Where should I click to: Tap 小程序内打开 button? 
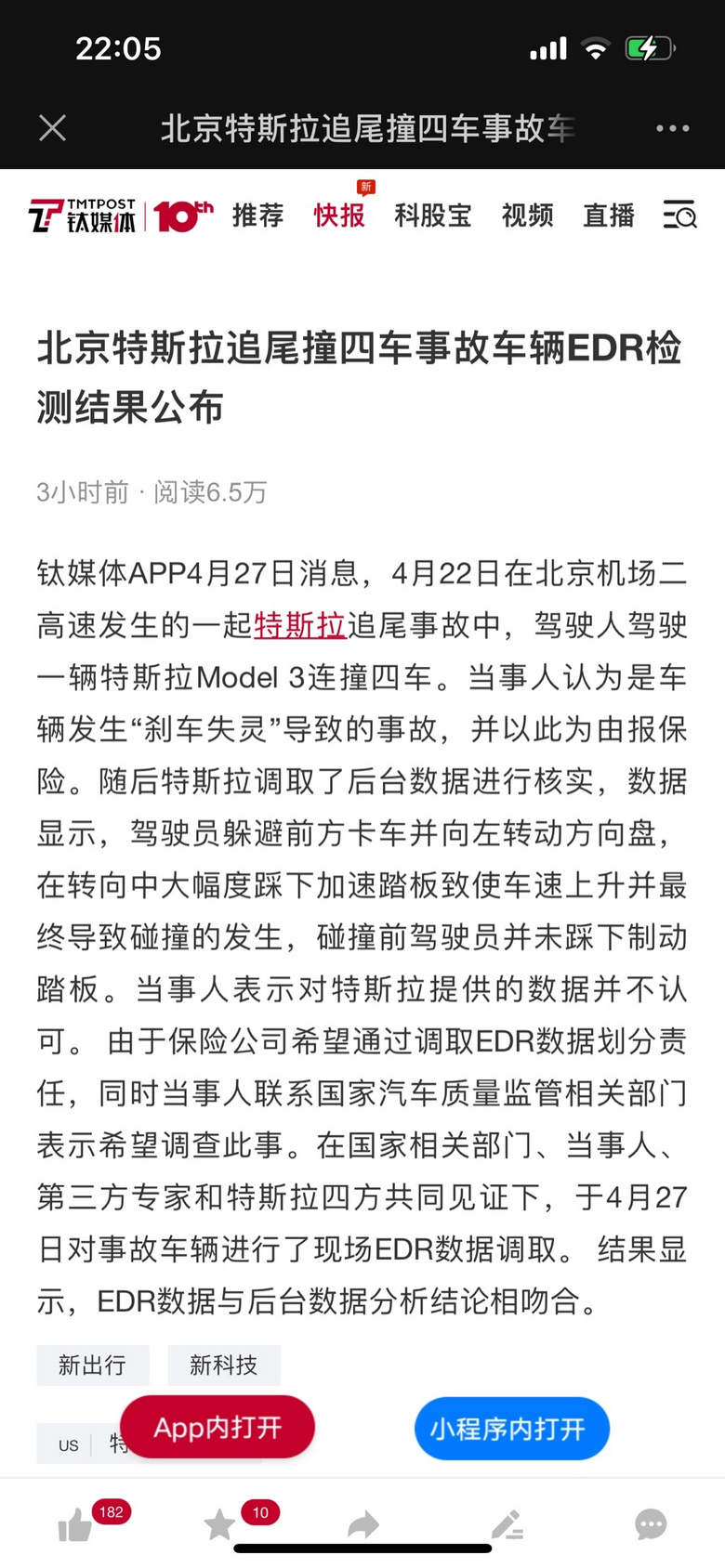coord(511,1429)
